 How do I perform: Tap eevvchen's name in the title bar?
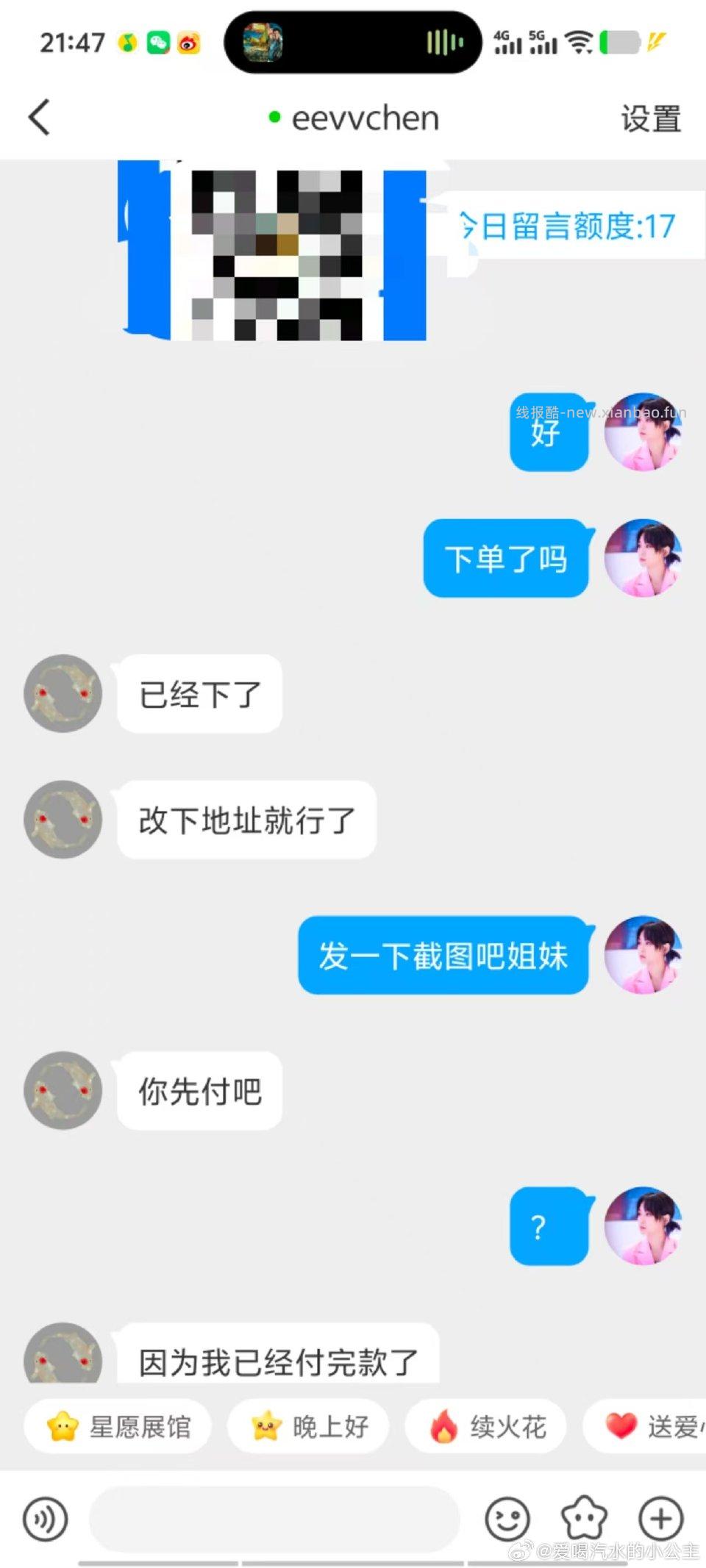tap(365, 118)
